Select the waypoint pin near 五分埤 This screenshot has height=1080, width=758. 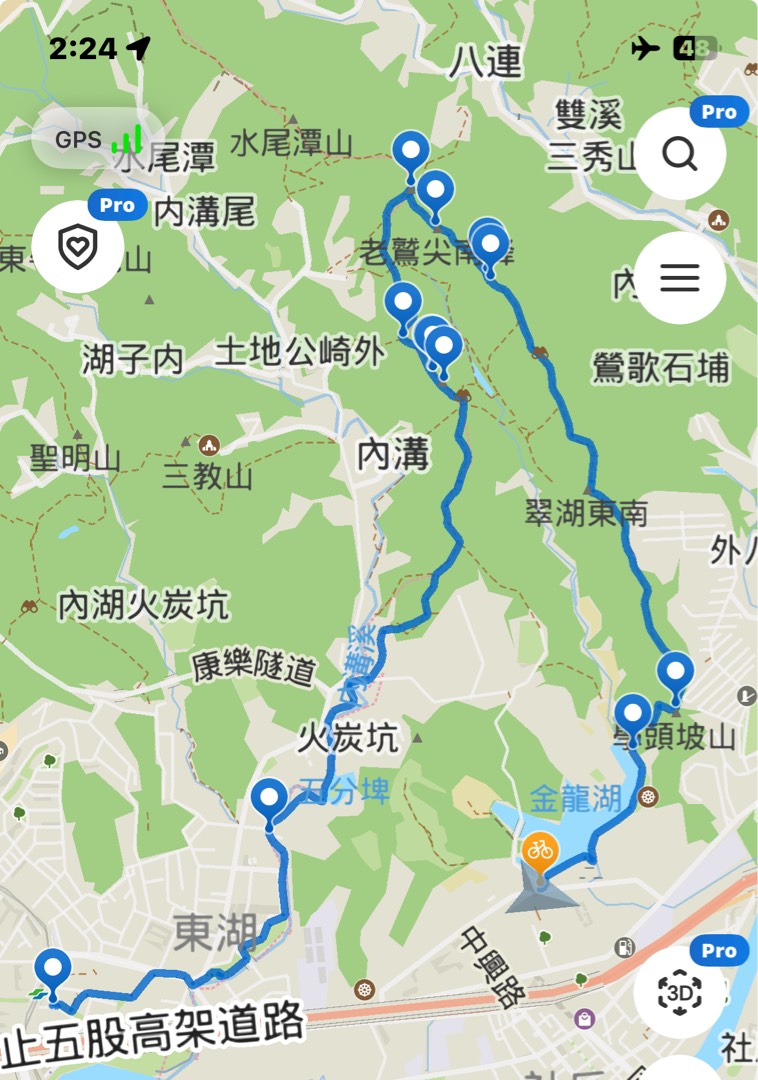pyautogui.click(x=270, y=801)
